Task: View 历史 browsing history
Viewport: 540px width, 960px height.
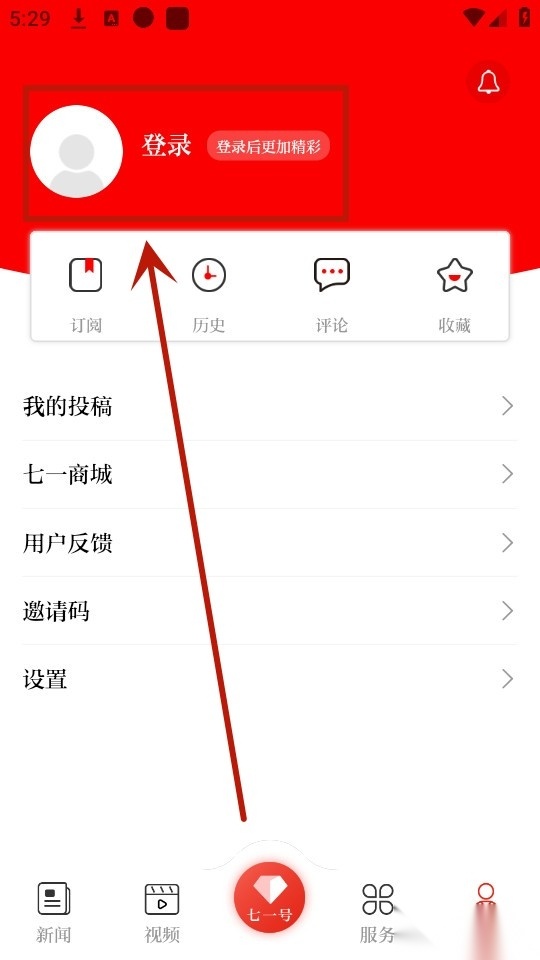Action: 209,294
